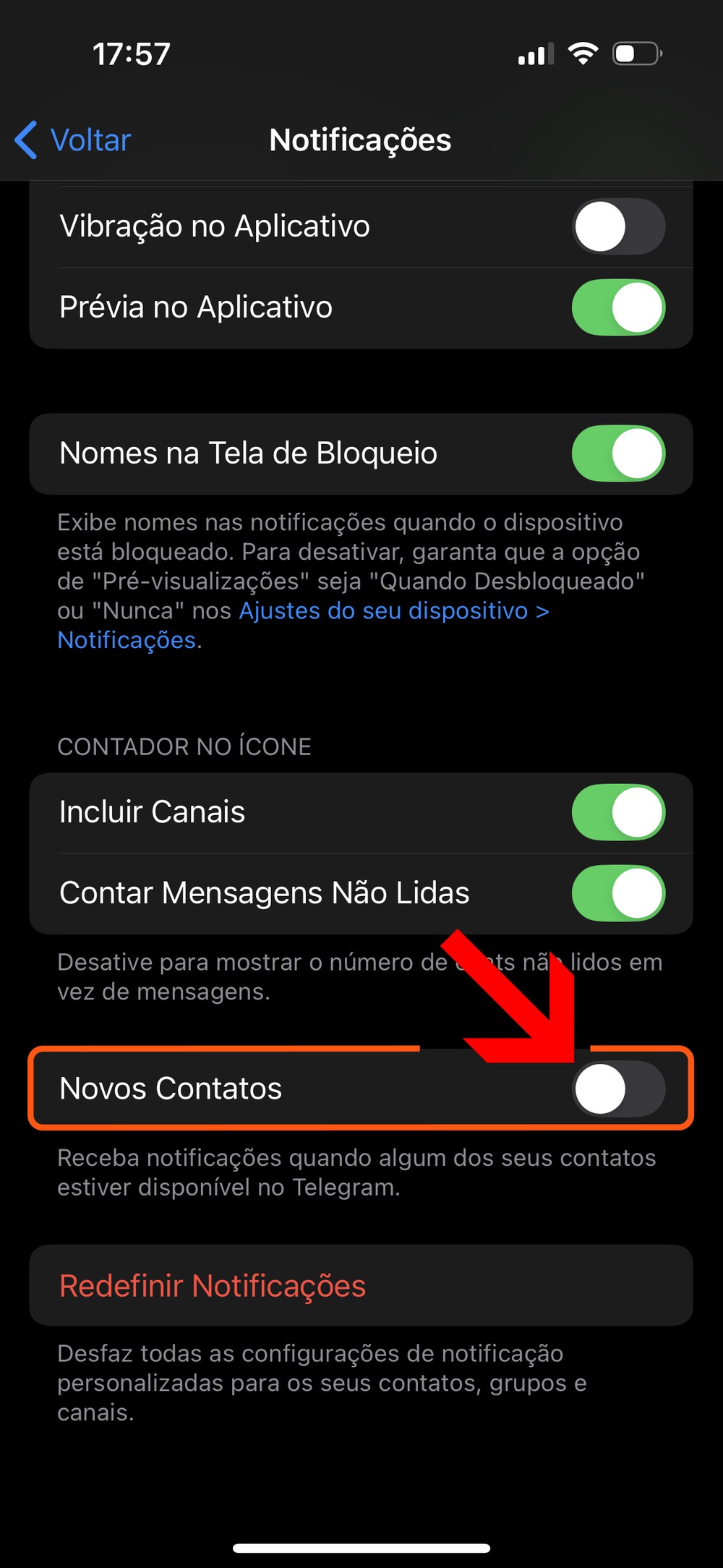Turn on Novos Contatos notifications

618,1088
